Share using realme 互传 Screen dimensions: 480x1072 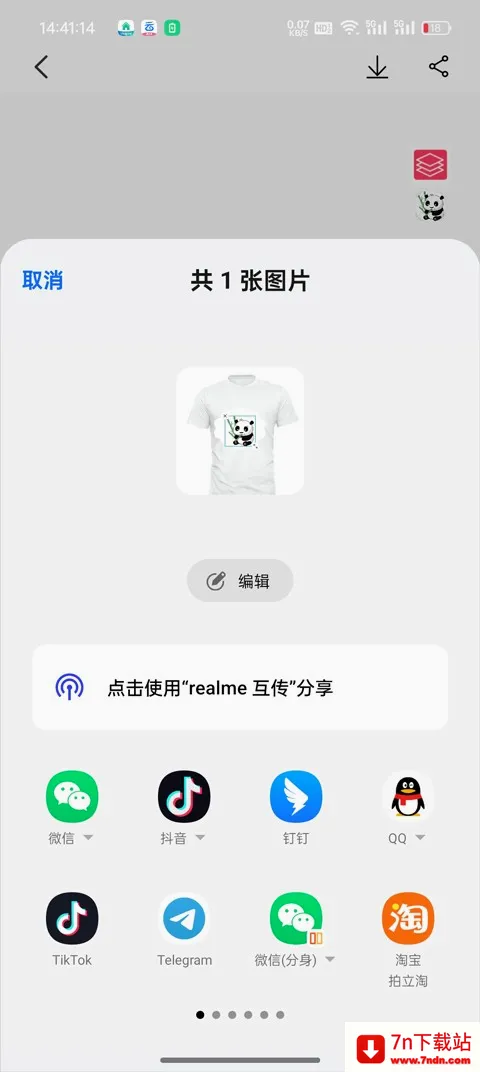pyautogui.click(x=240, y=687)
